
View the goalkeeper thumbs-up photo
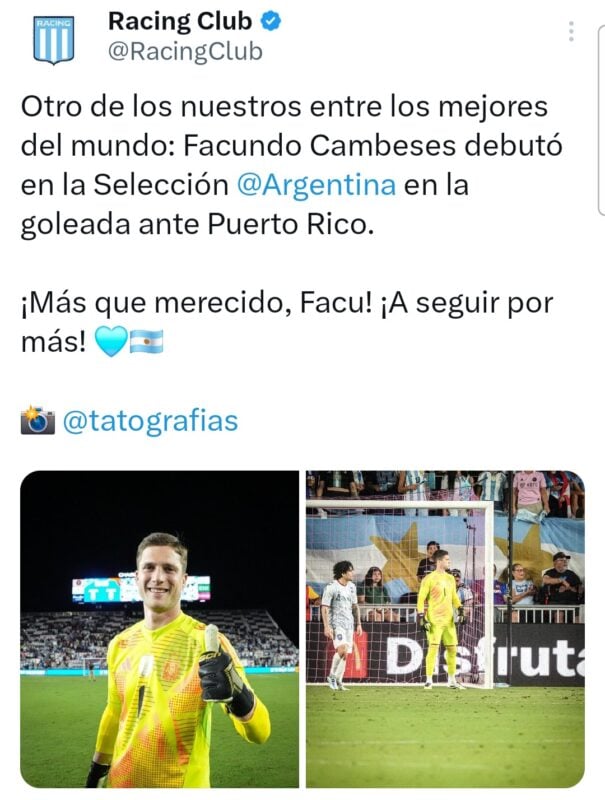tap(160, 629)
